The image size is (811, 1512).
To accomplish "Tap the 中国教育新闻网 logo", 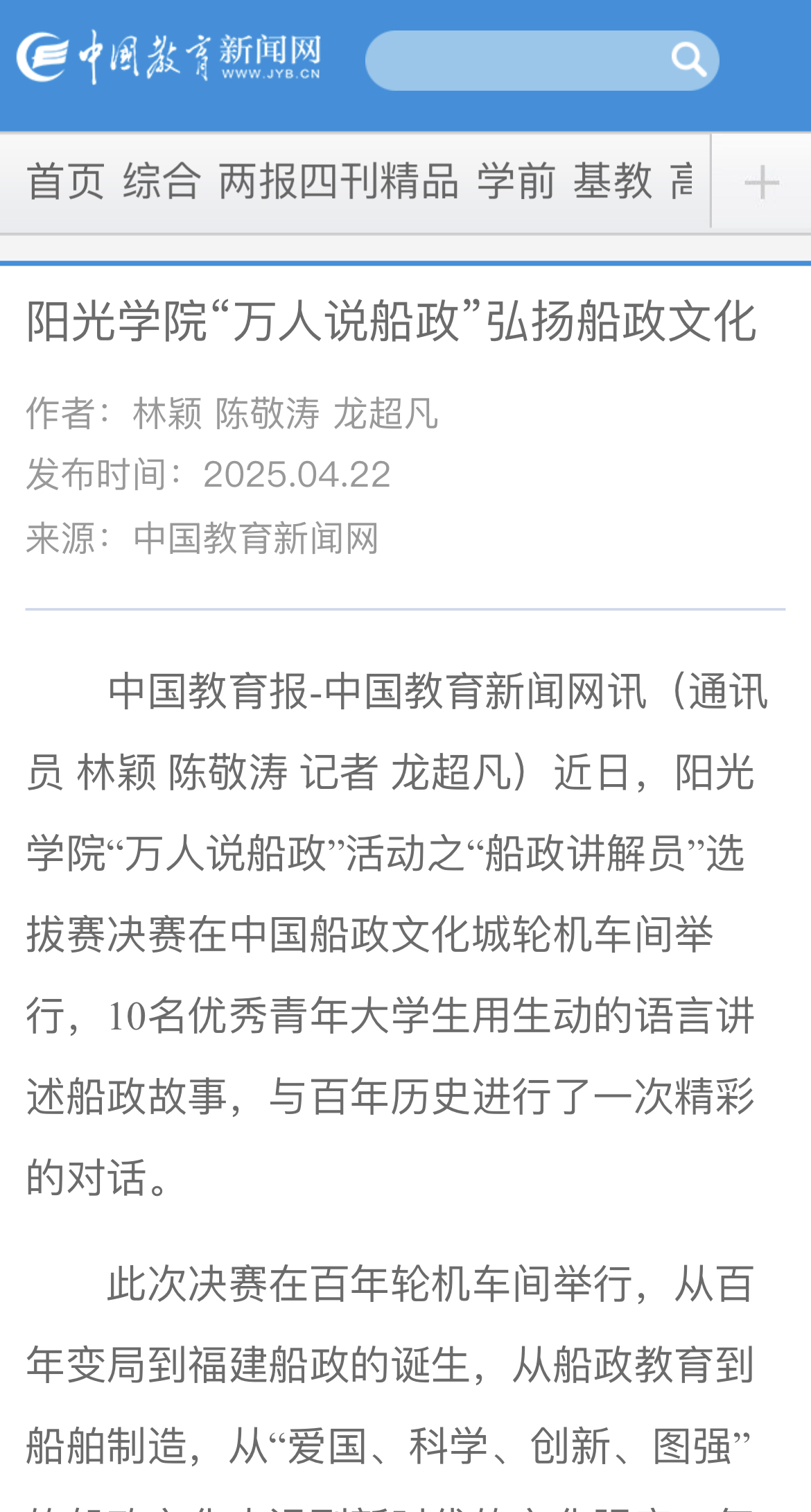I will [x=169, y=57].
